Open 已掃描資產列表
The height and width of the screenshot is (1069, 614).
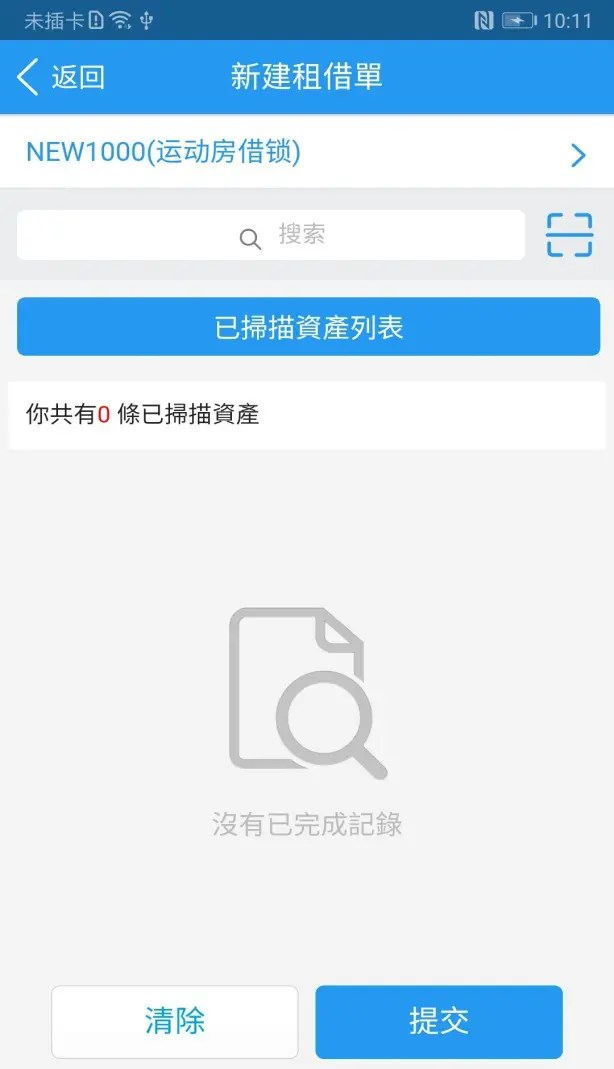point(308,327)
